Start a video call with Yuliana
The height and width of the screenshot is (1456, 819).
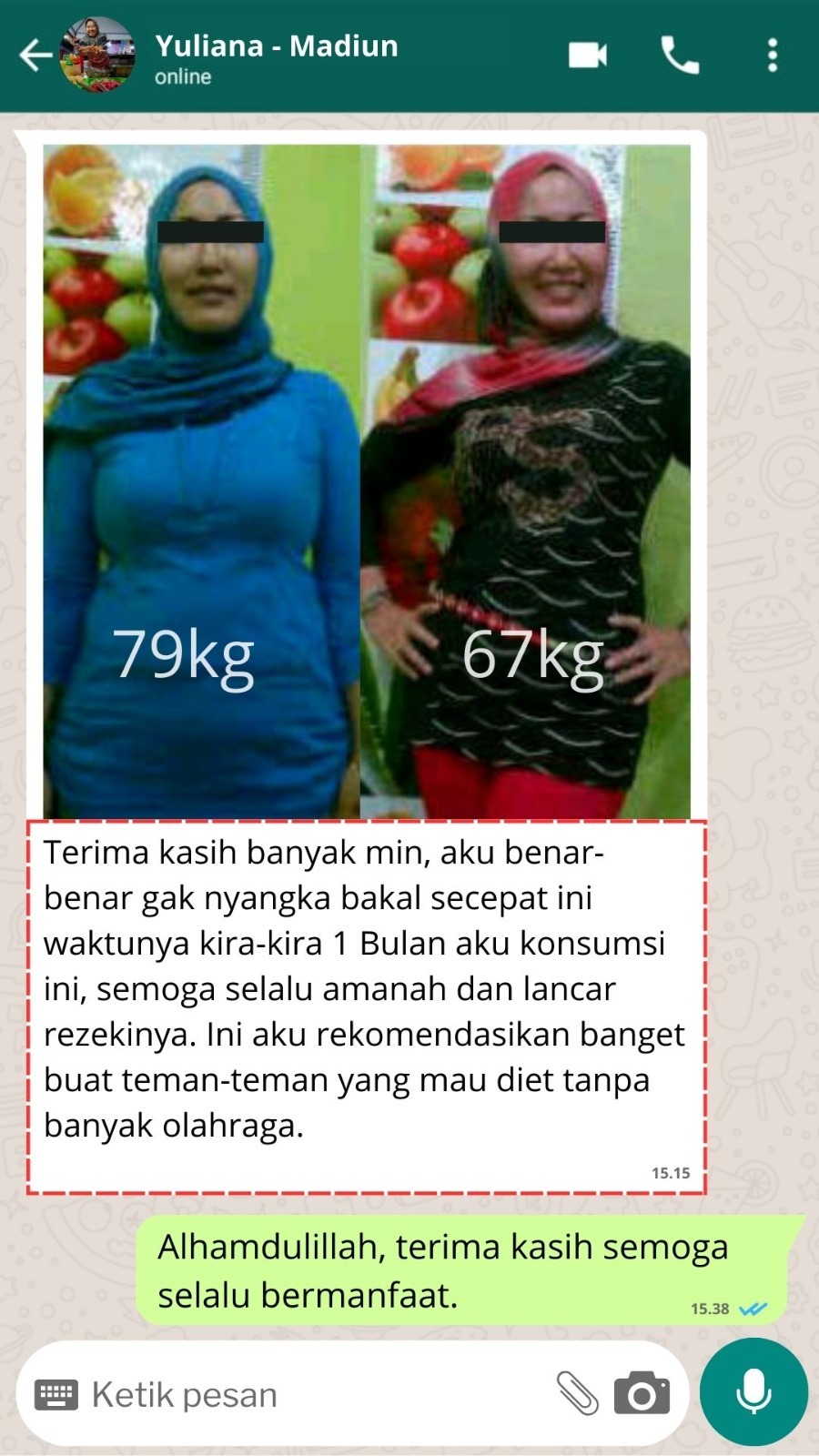click(x=588, y=56)
